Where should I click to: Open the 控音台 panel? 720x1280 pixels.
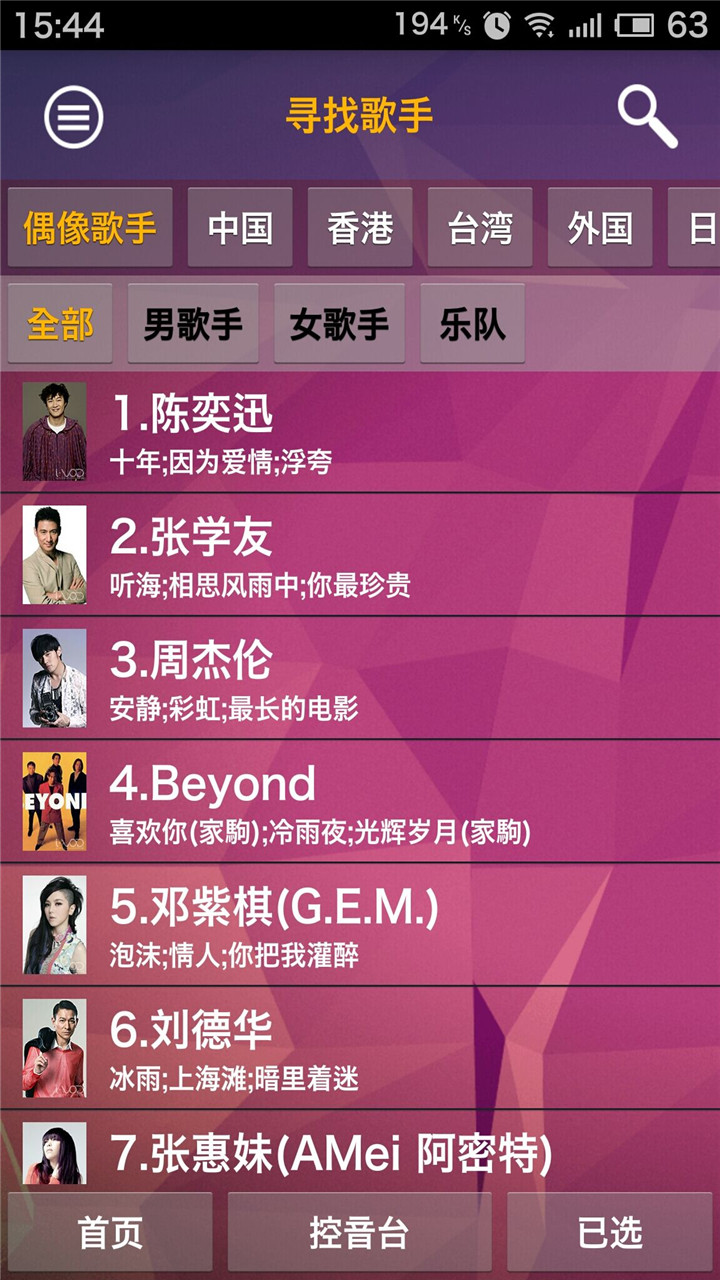coord(359,1232)
